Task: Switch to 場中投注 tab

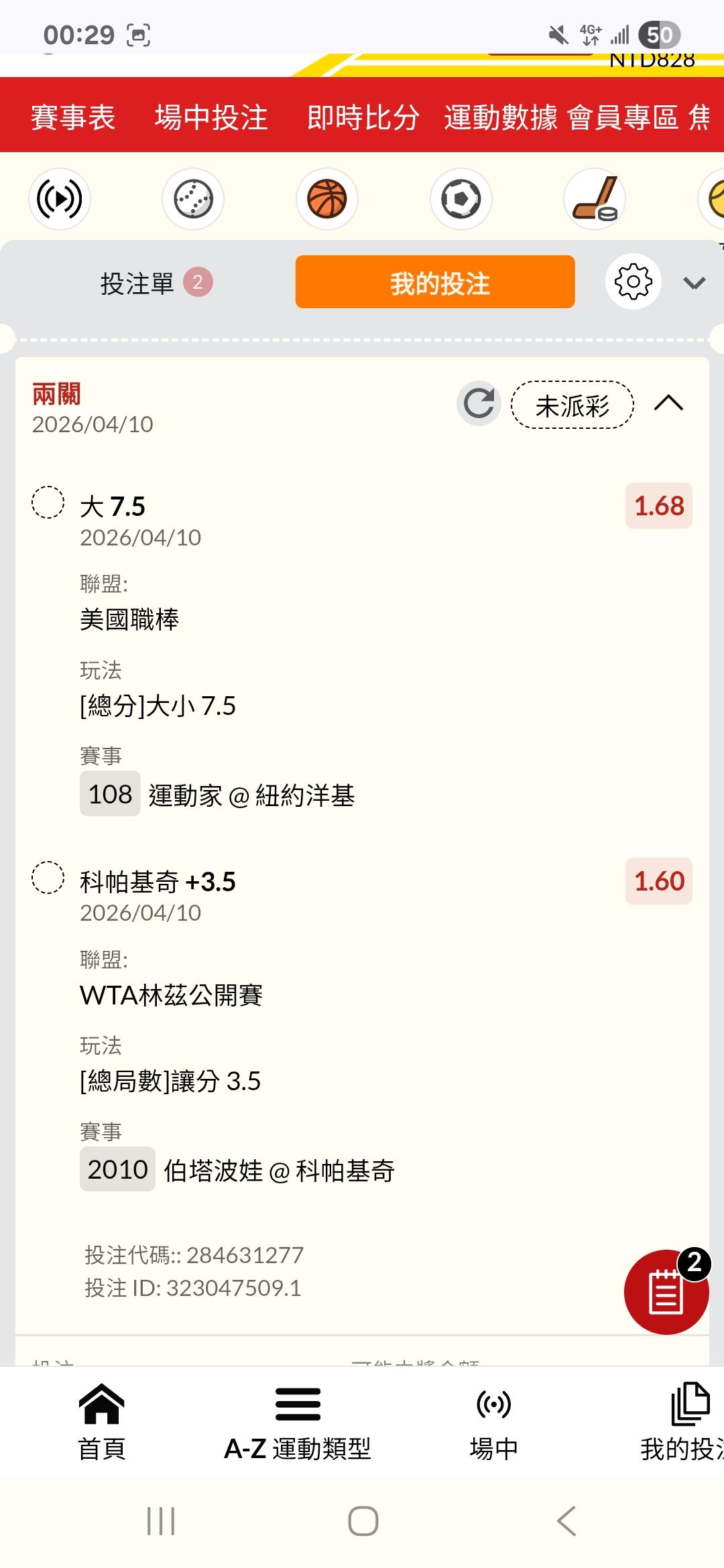Action: click(x=211, y=117)
